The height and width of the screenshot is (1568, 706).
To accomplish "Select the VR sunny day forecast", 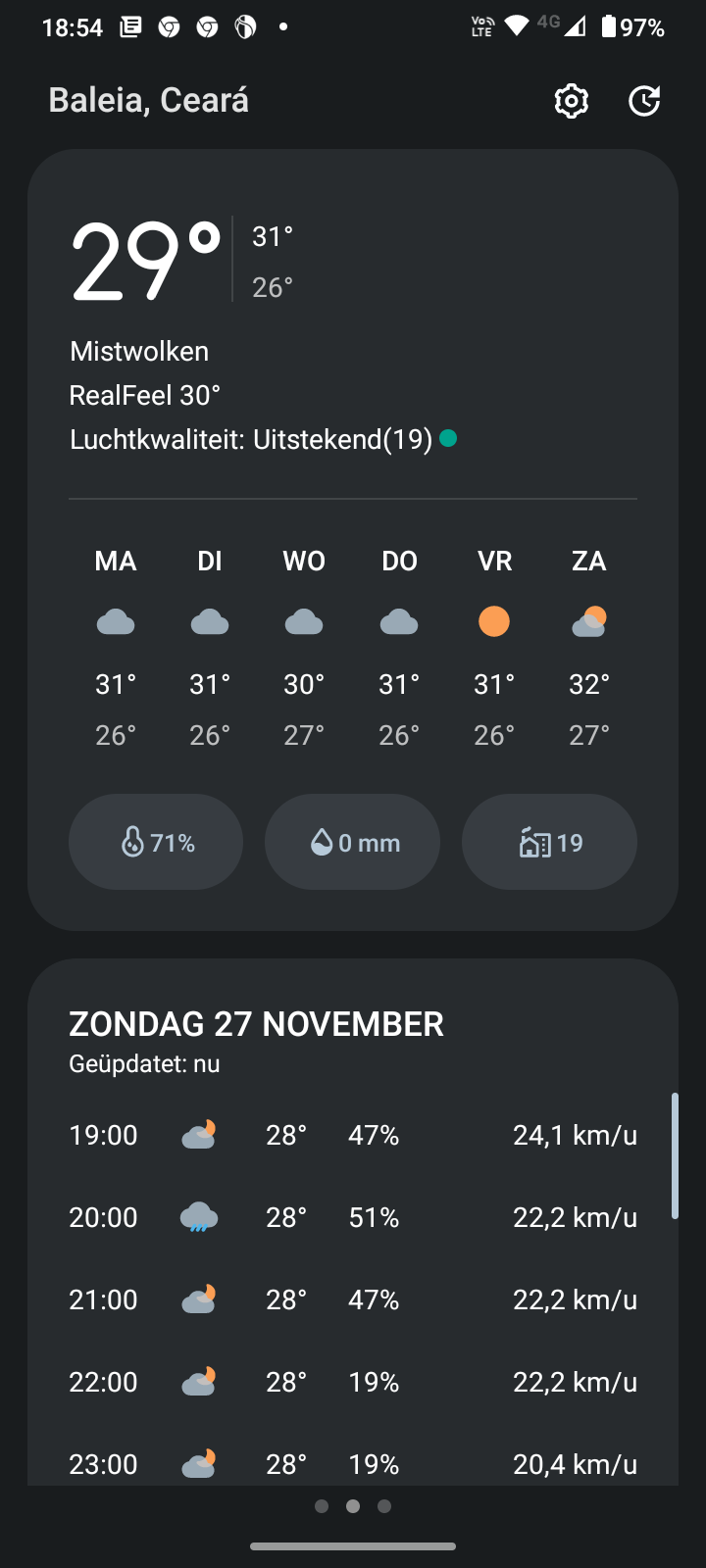I will [x=494, y=647].
